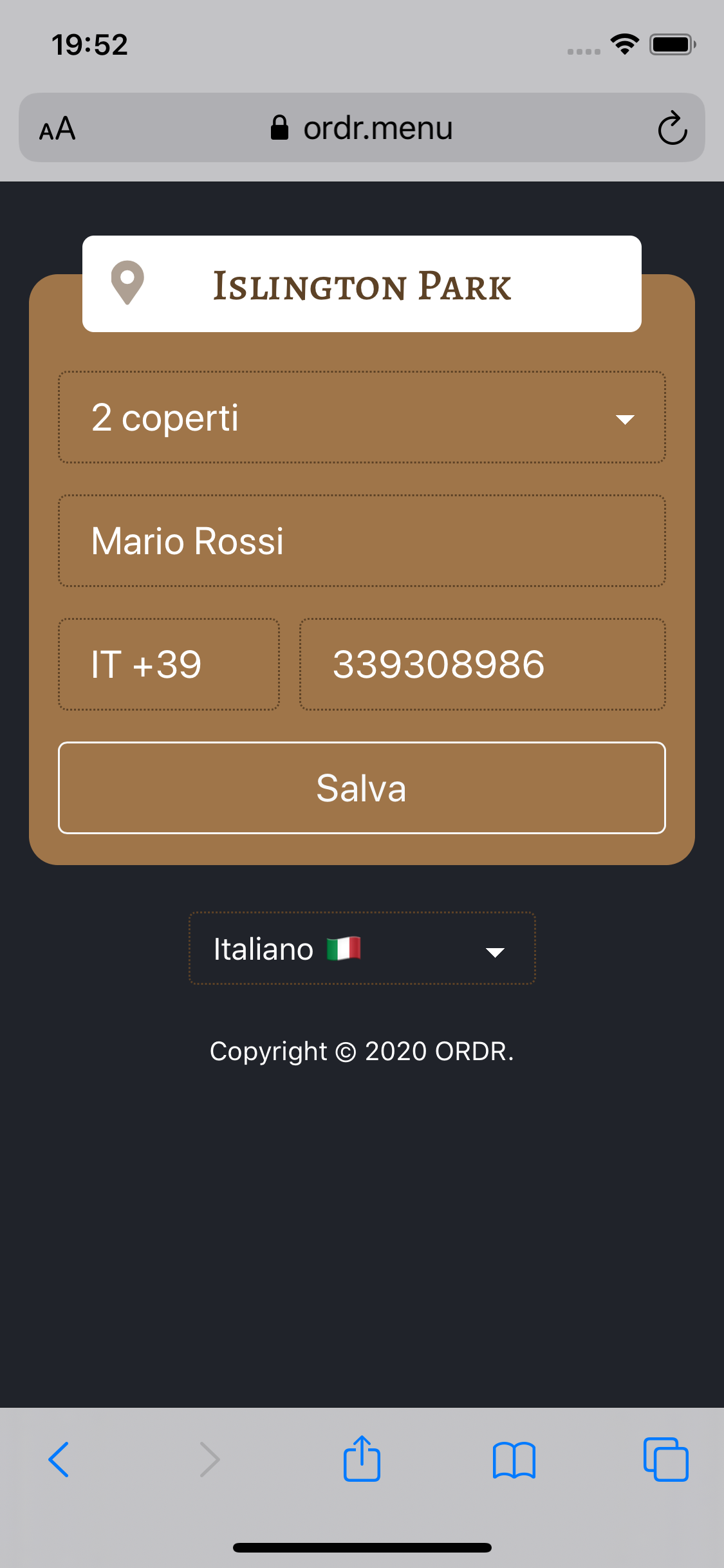724x1568 pixels.
Task: Open Safari bookmarks
Action: (x=514, y=1459)
